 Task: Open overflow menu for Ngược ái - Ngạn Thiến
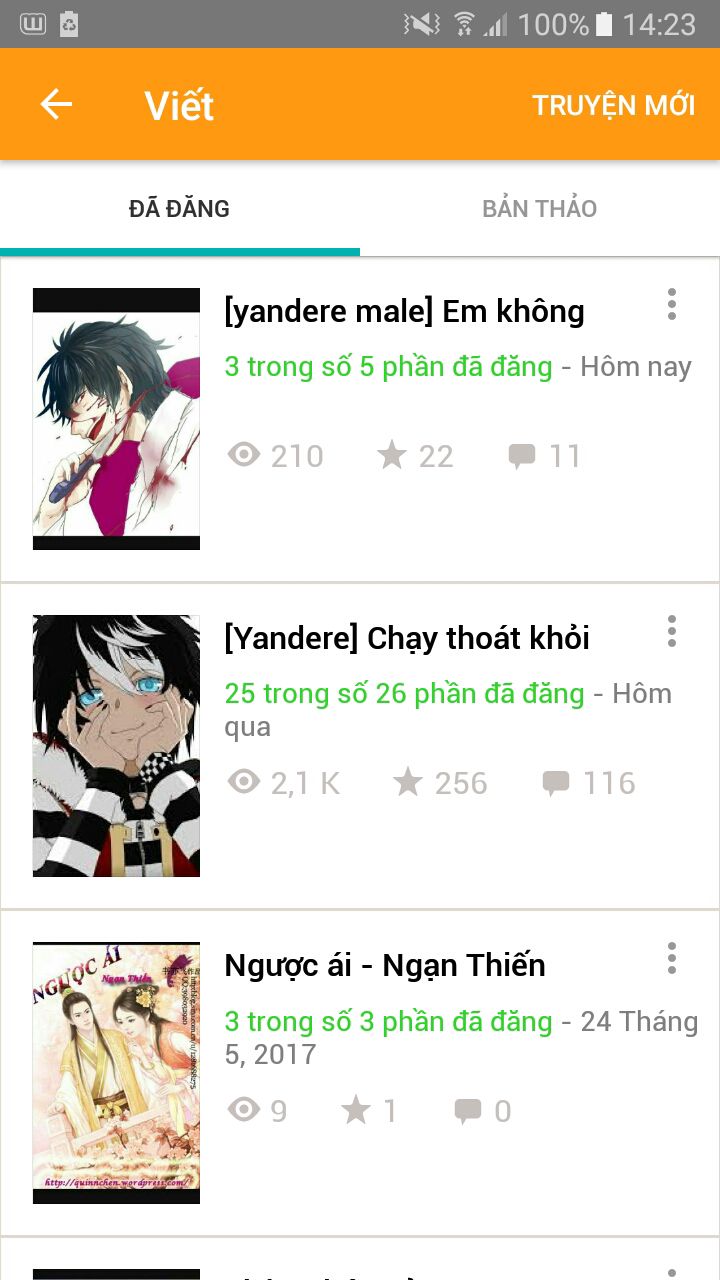point(672,958)
